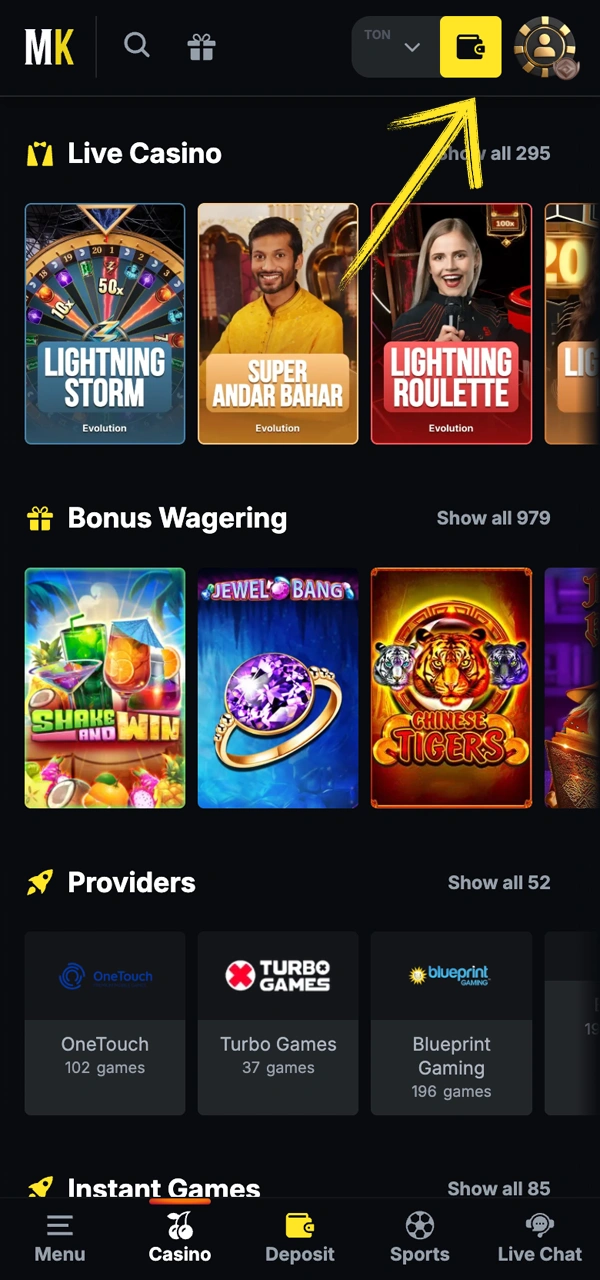The width and height of the screenshot is (600, 1280).
Task: Open the Menu tab
Action: (x=60, y=1238)
